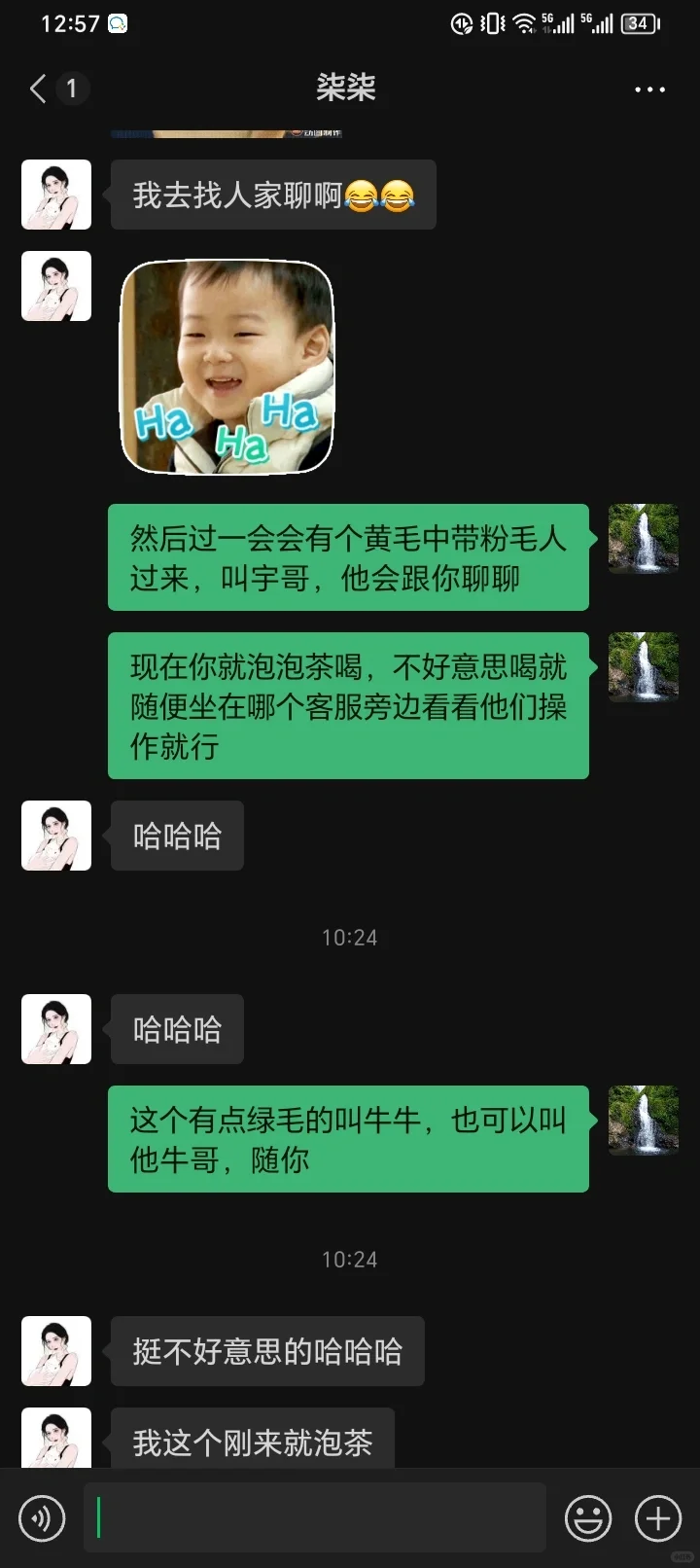This screenshot has width=700, height=1568.
Task: Open the chat overflow menu
Action: click(x=648, y=89)
